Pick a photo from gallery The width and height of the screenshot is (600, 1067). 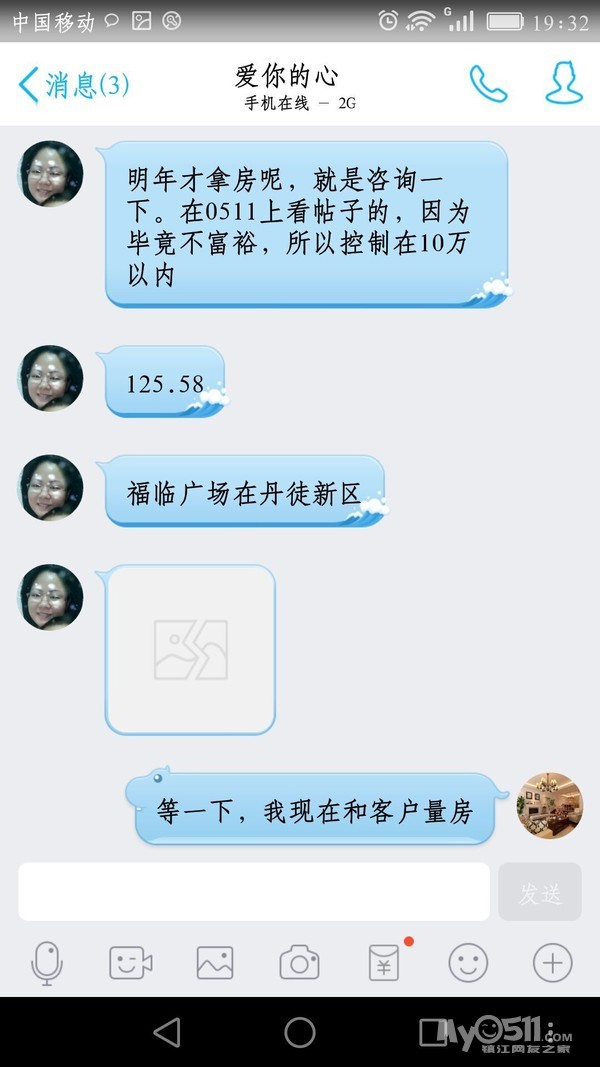click(x=215, y=963)
